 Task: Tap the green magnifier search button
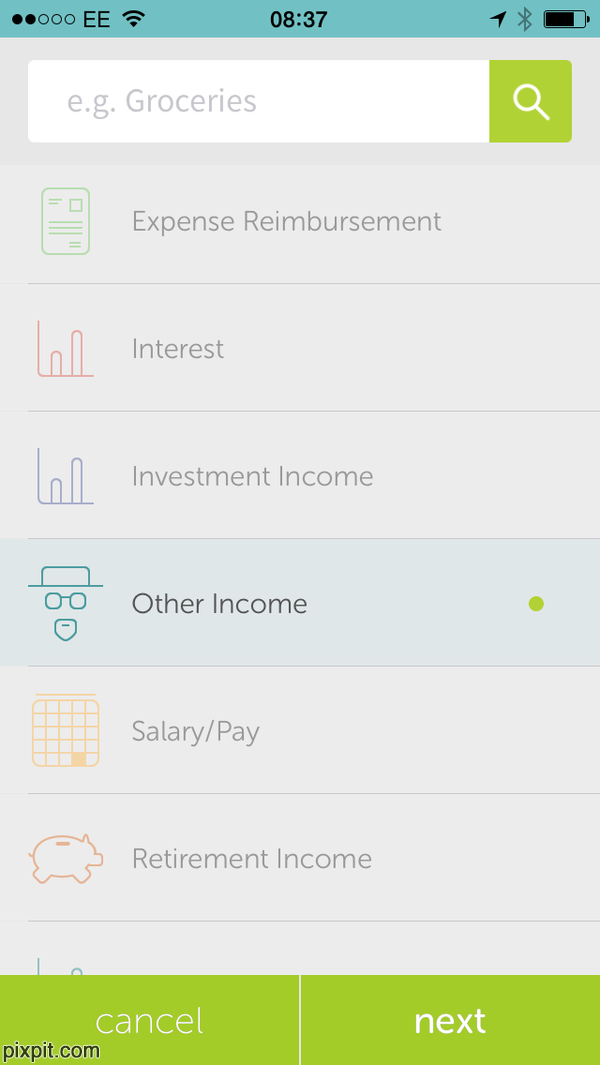[x=530, y=101]
